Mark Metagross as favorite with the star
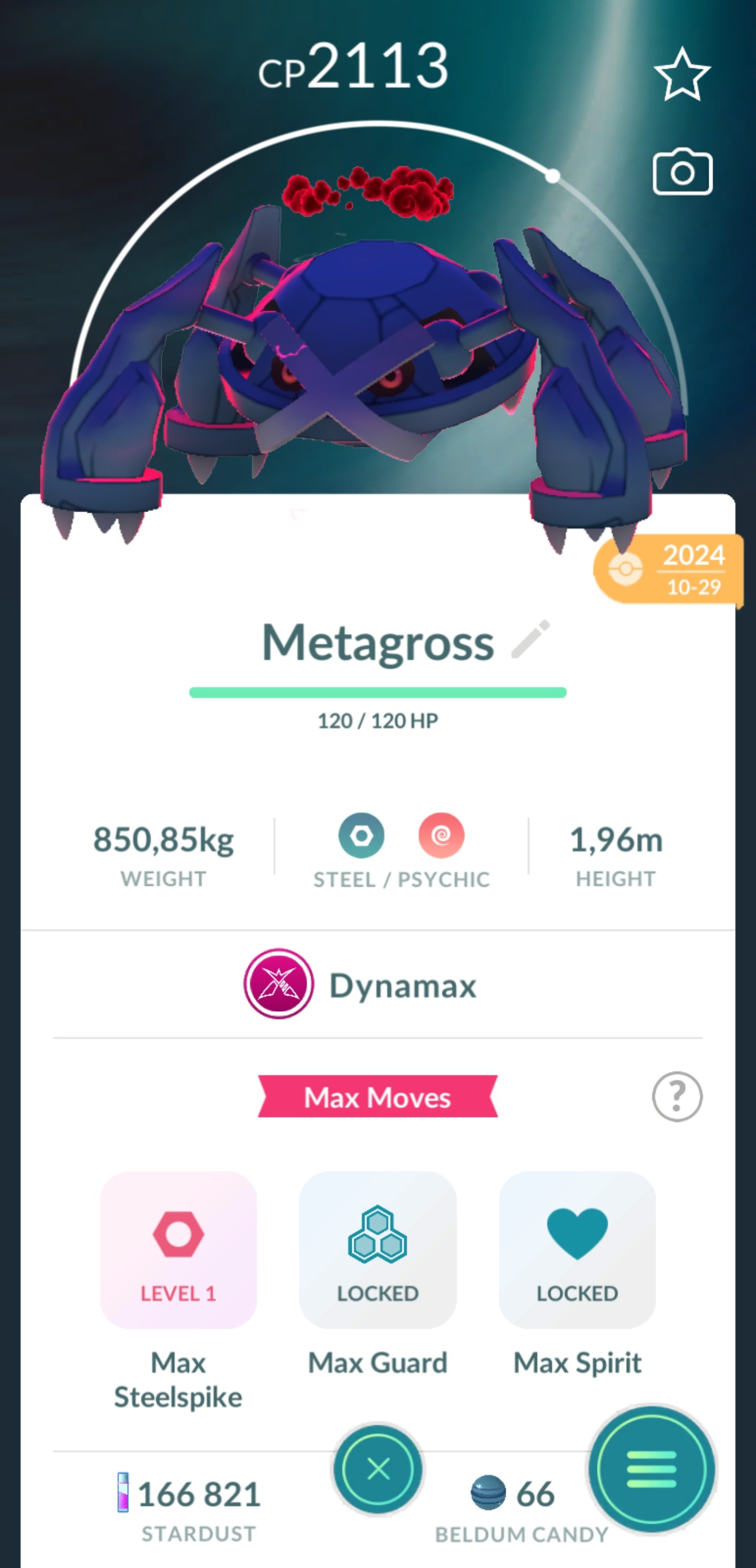 pyautogui.click(x=681, y=75)
